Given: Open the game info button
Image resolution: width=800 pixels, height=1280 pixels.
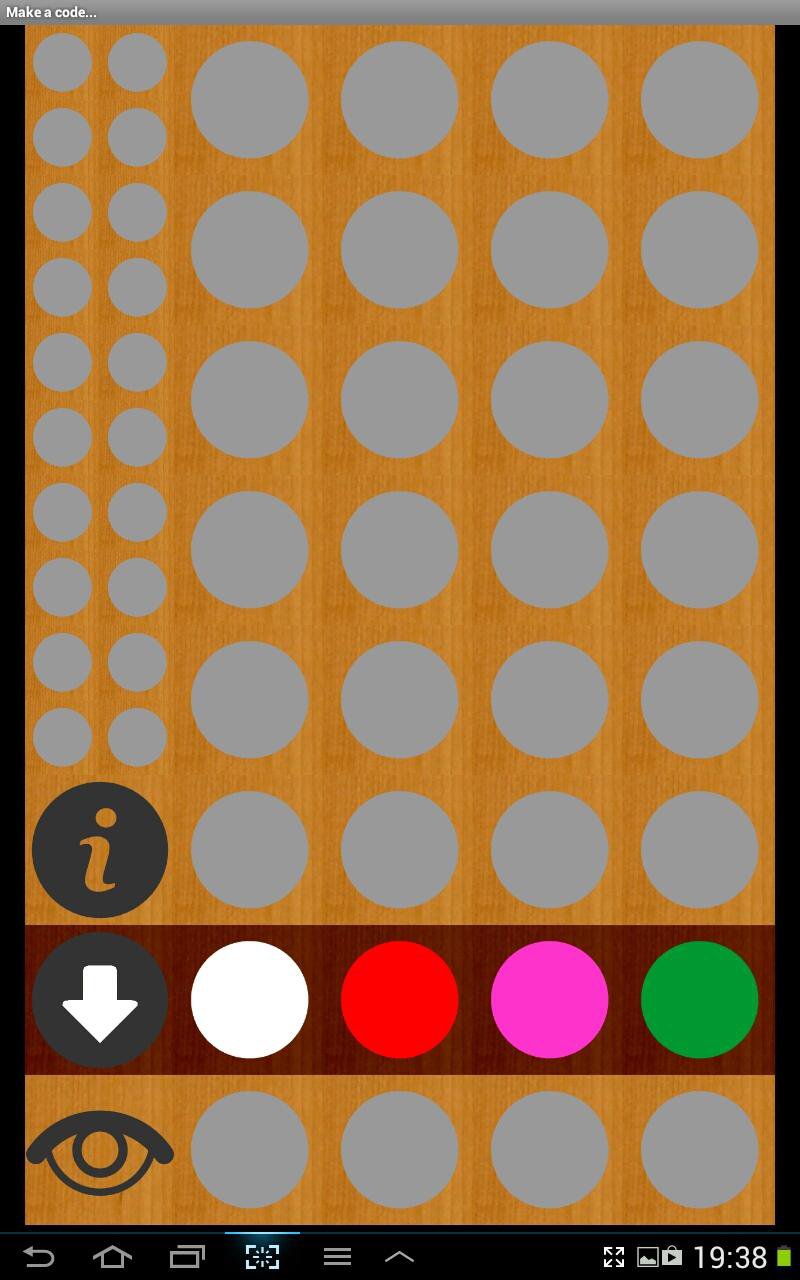Looking at the screenshot, I should click(100, 850).
